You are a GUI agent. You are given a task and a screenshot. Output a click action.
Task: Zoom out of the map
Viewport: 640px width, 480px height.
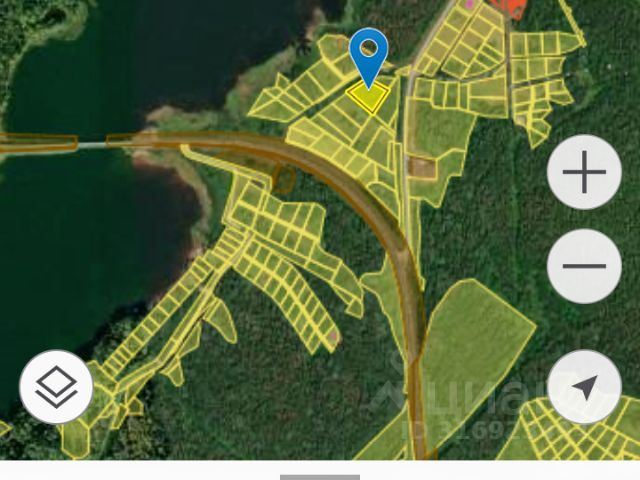tap(584, 266)
